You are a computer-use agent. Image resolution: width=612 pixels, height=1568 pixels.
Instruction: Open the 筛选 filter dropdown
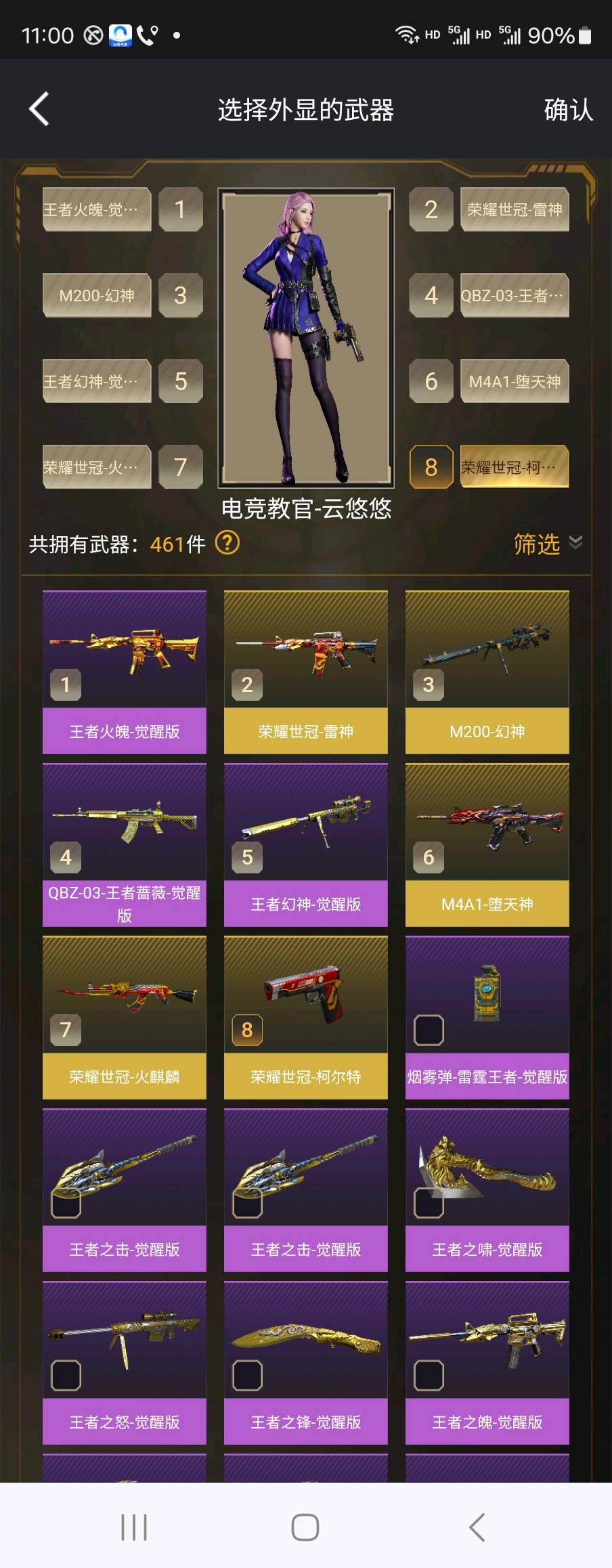pos(546,544)
